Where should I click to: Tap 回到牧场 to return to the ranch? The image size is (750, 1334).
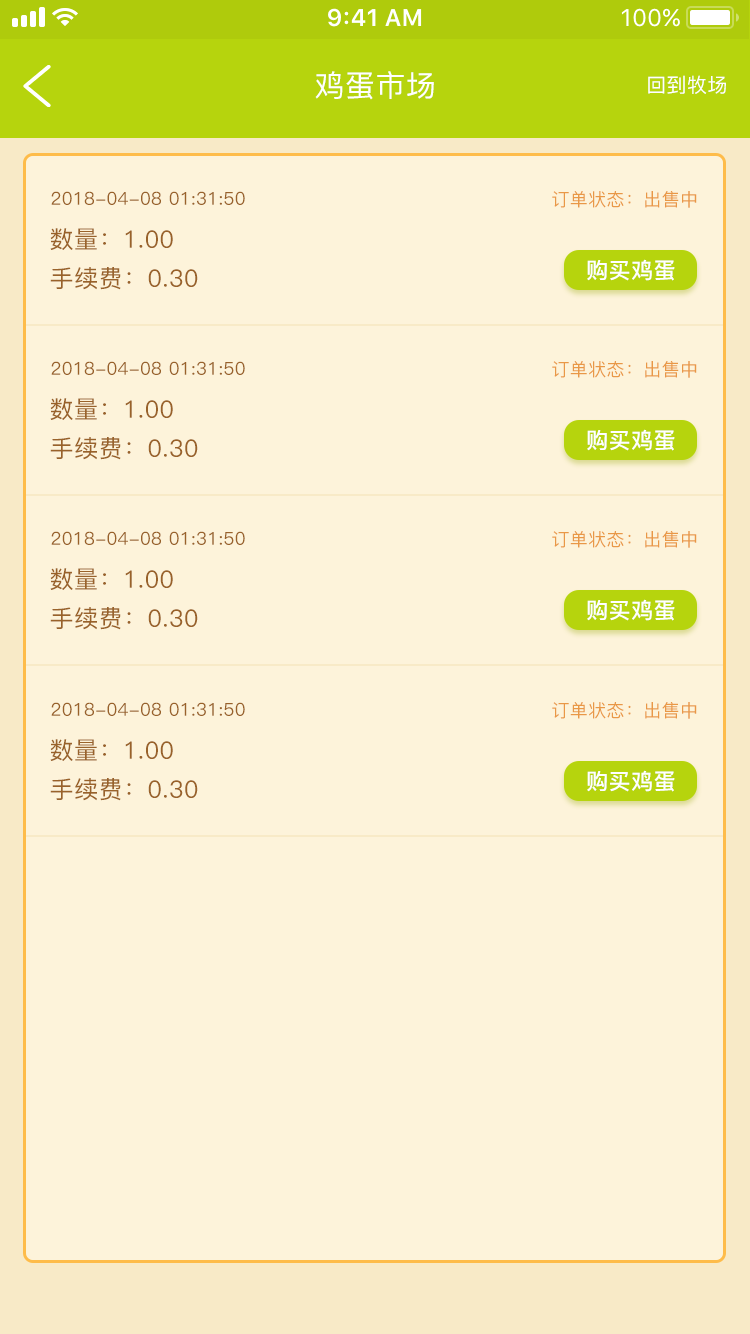coord(686,86)
